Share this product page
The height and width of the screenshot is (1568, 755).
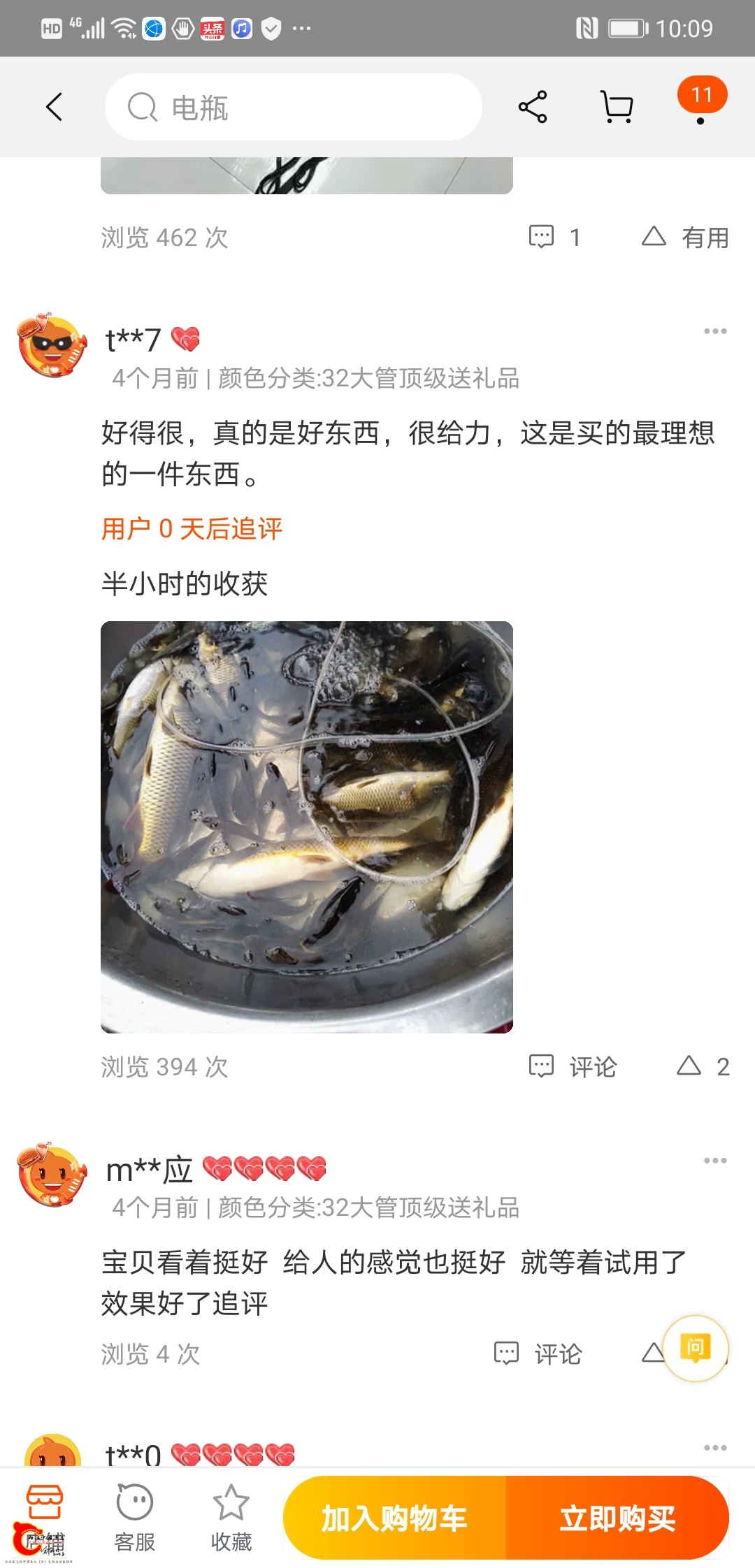pos(533,107)
